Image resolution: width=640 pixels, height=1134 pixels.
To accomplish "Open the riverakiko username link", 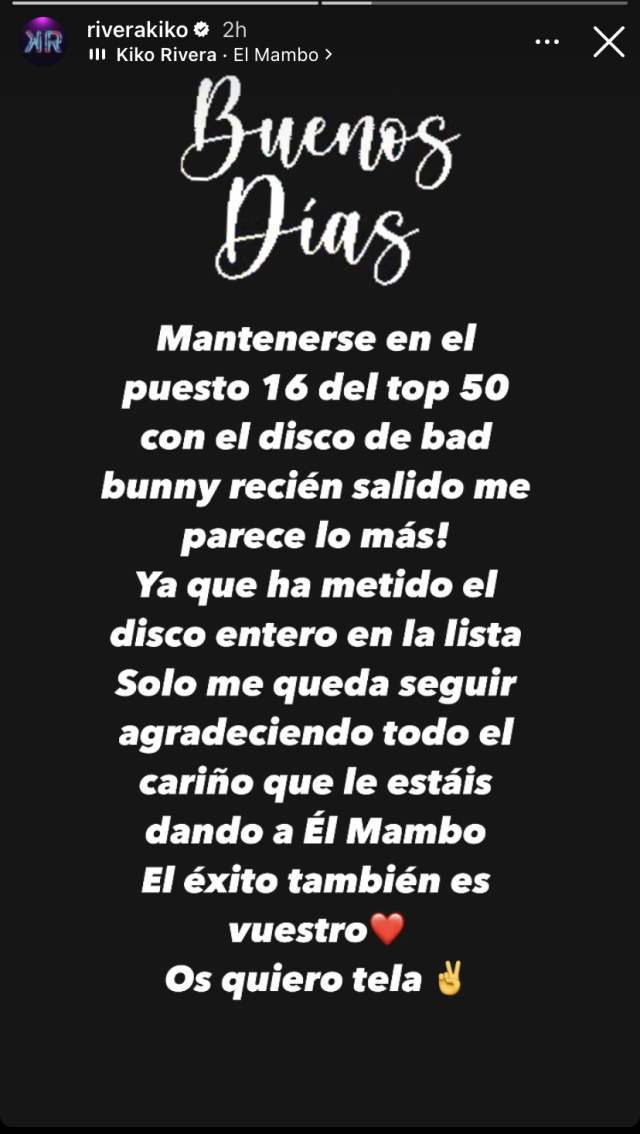I will (x=137, y=31).
